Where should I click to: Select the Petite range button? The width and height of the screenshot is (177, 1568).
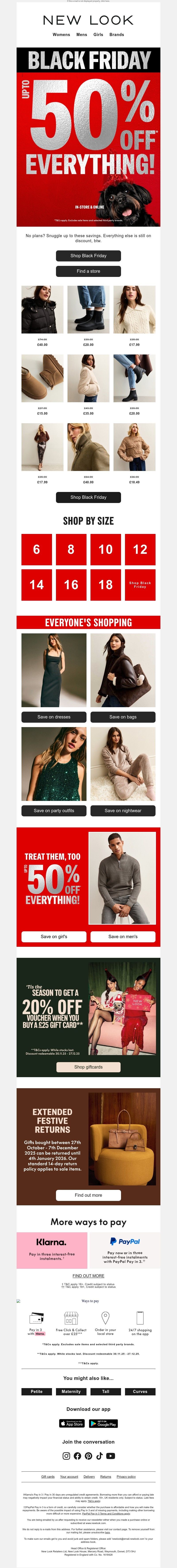click(x=37, y=1391)
